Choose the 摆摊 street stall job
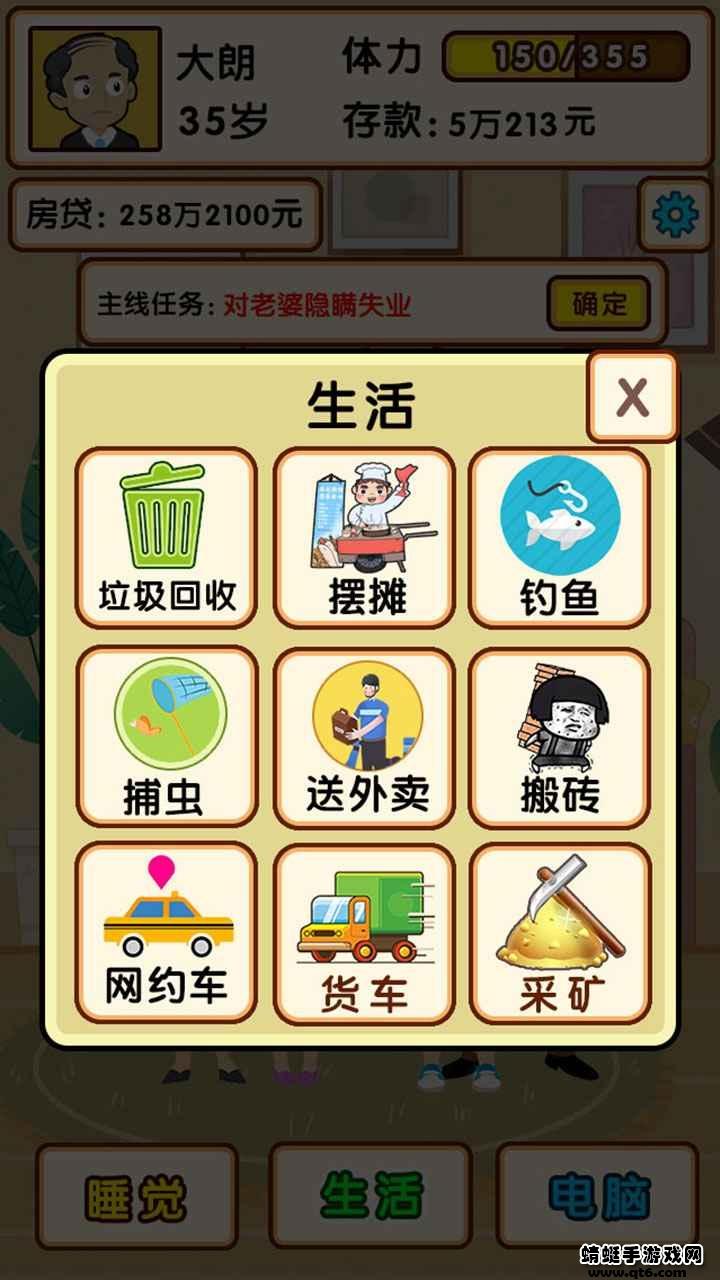Viewport: 720px width, 1280px height. (x=364, y=538)
